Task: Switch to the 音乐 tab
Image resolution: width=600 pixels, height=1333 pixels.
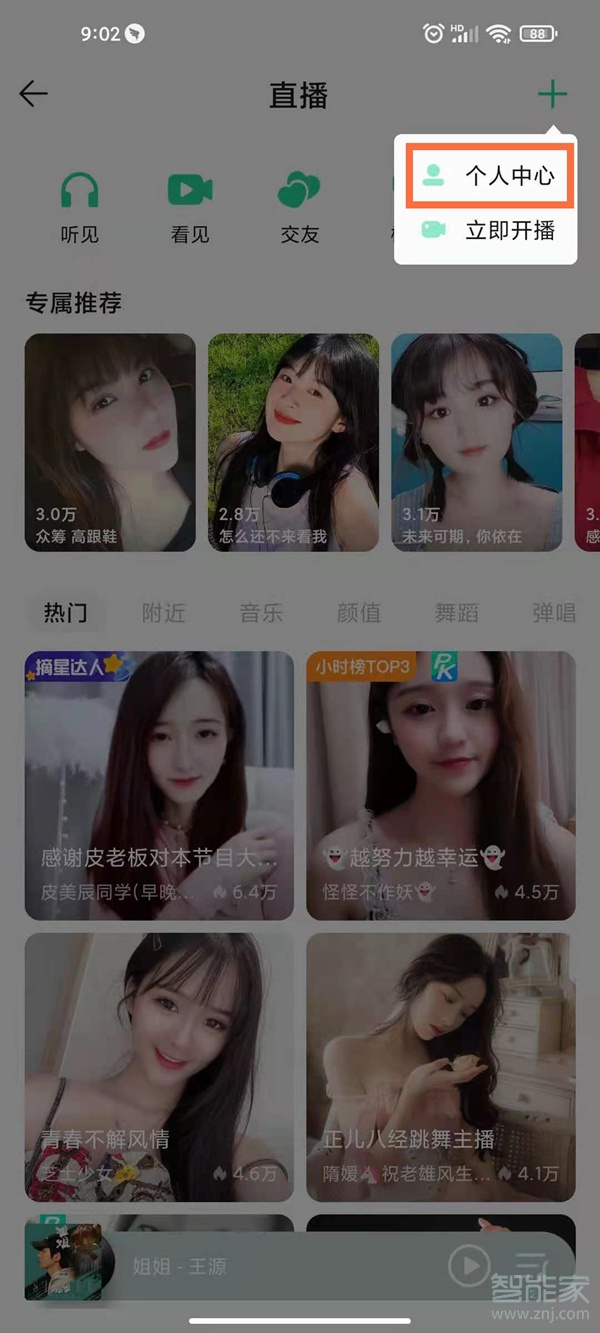Action: [x=261, y=613]
